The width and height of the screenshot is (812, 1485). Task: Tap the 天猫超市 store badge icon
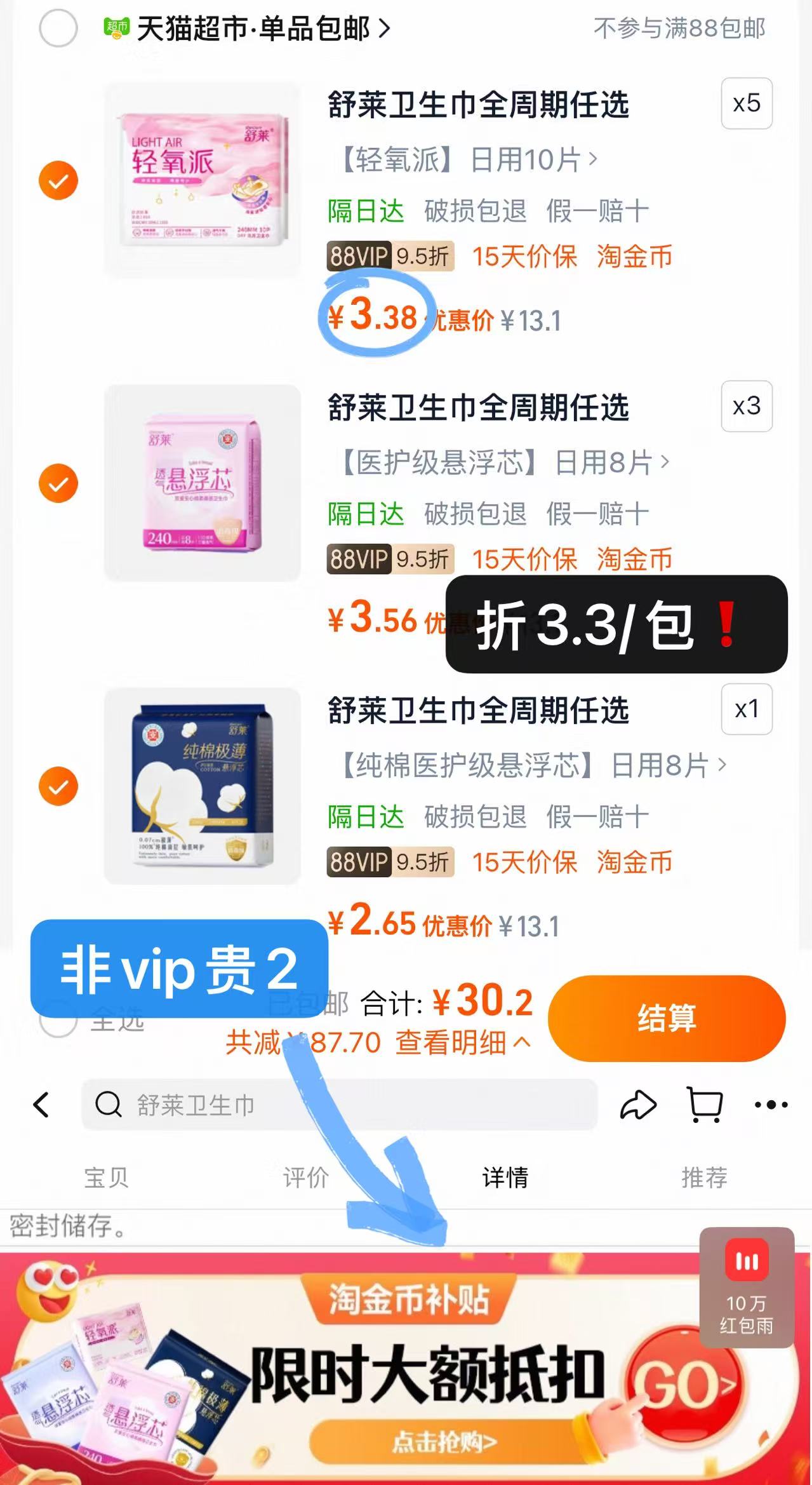point(116,29)
